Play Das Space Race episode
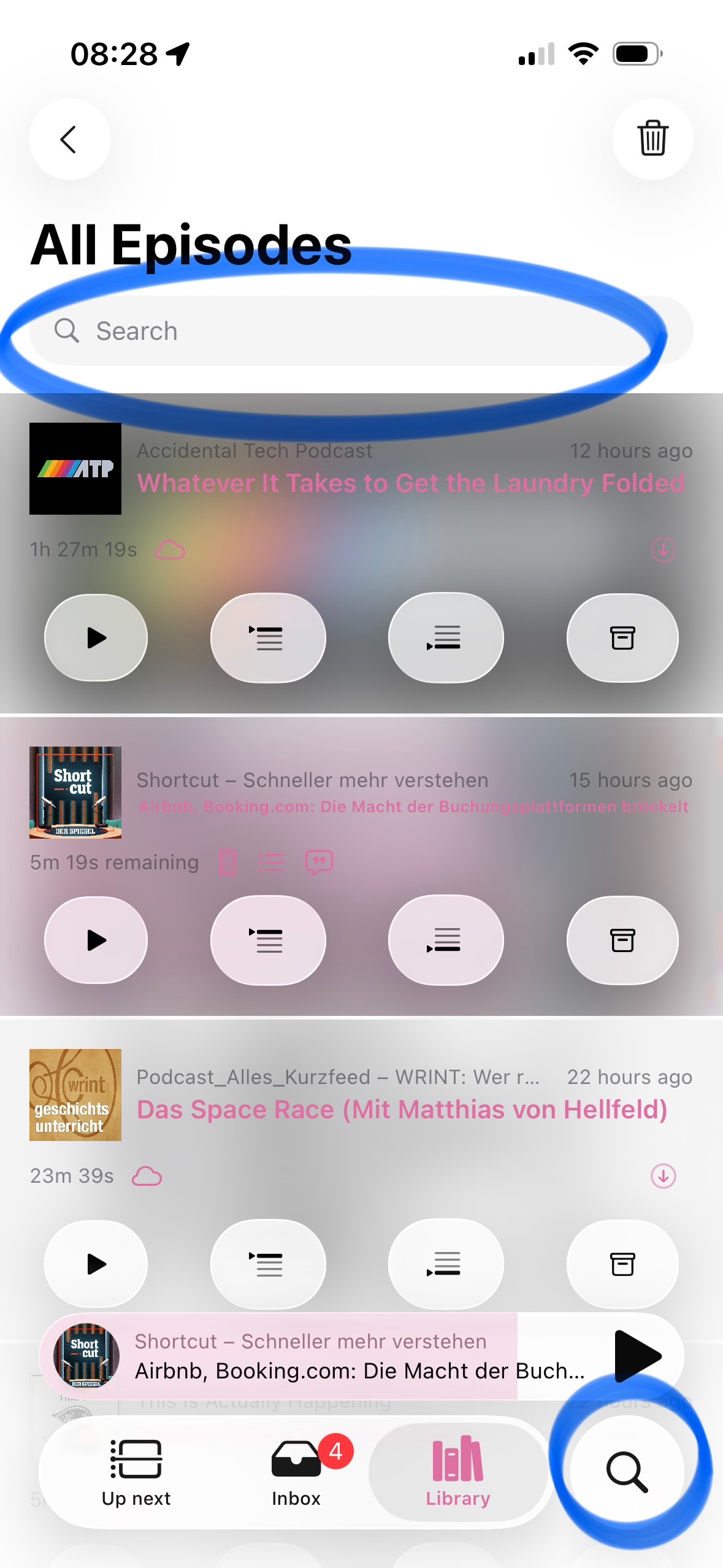Screen dimensions: 723x1568 pyautogui.click(x=96, y=1264)
